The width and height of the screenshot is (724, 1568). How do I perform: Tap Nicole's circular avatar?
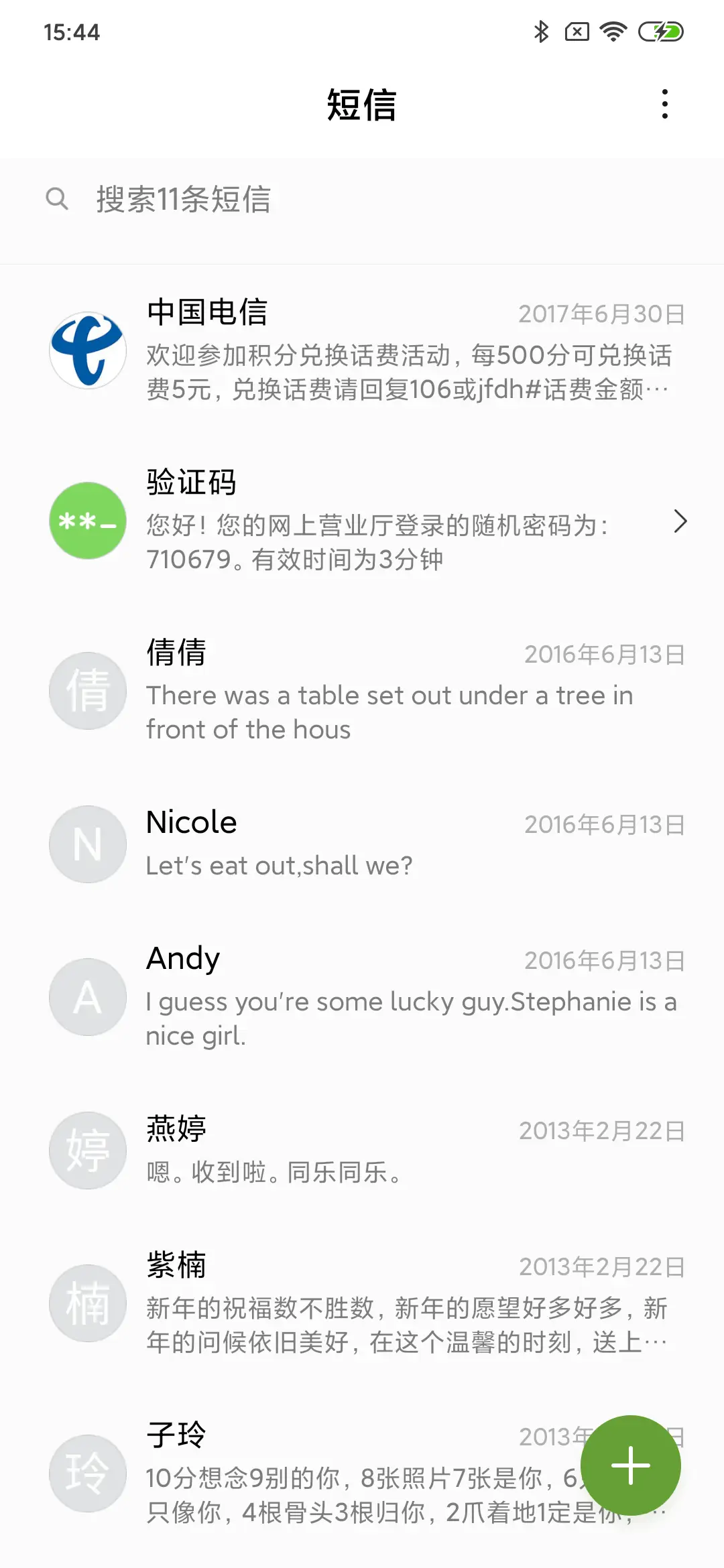click(87, 844)
